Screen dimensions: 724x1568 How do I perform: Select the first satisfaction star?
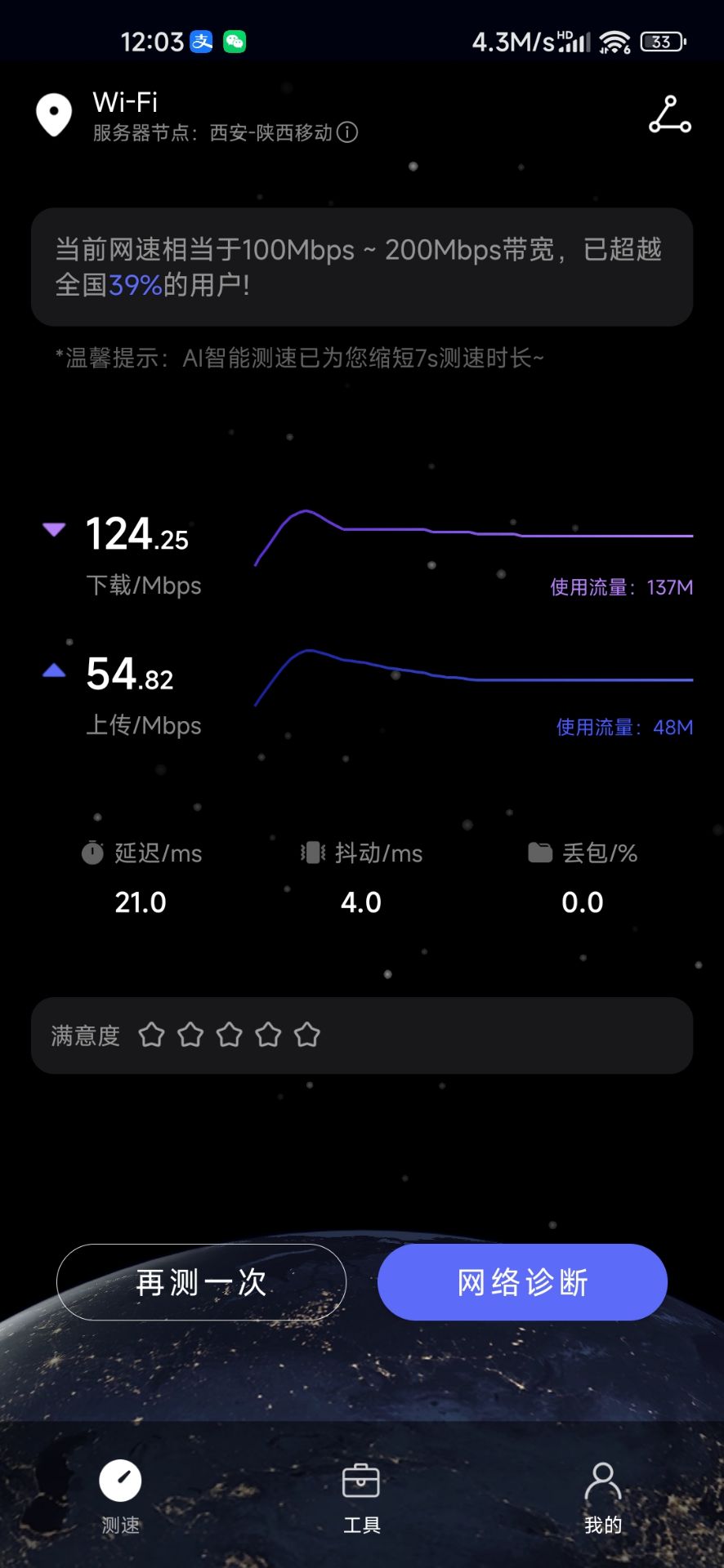point(151,1034)
